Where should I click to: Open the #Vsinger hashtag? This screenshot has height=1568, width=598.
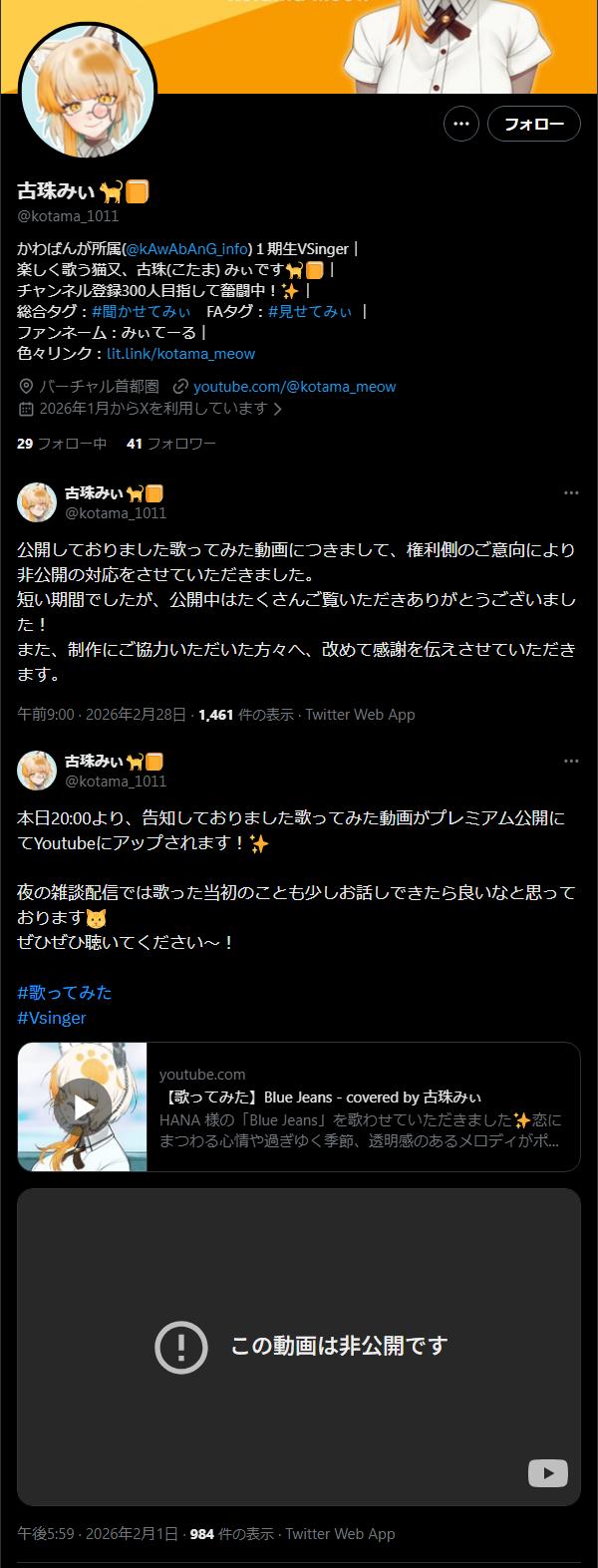coord(52,1018)
